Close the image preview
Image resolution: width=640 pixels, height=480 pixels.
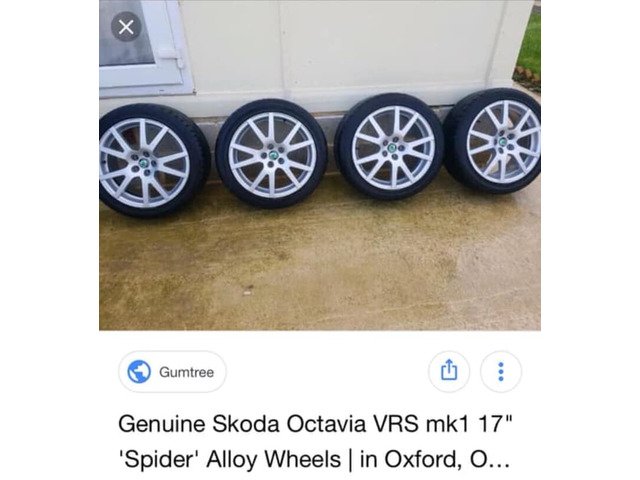[125, 27]
